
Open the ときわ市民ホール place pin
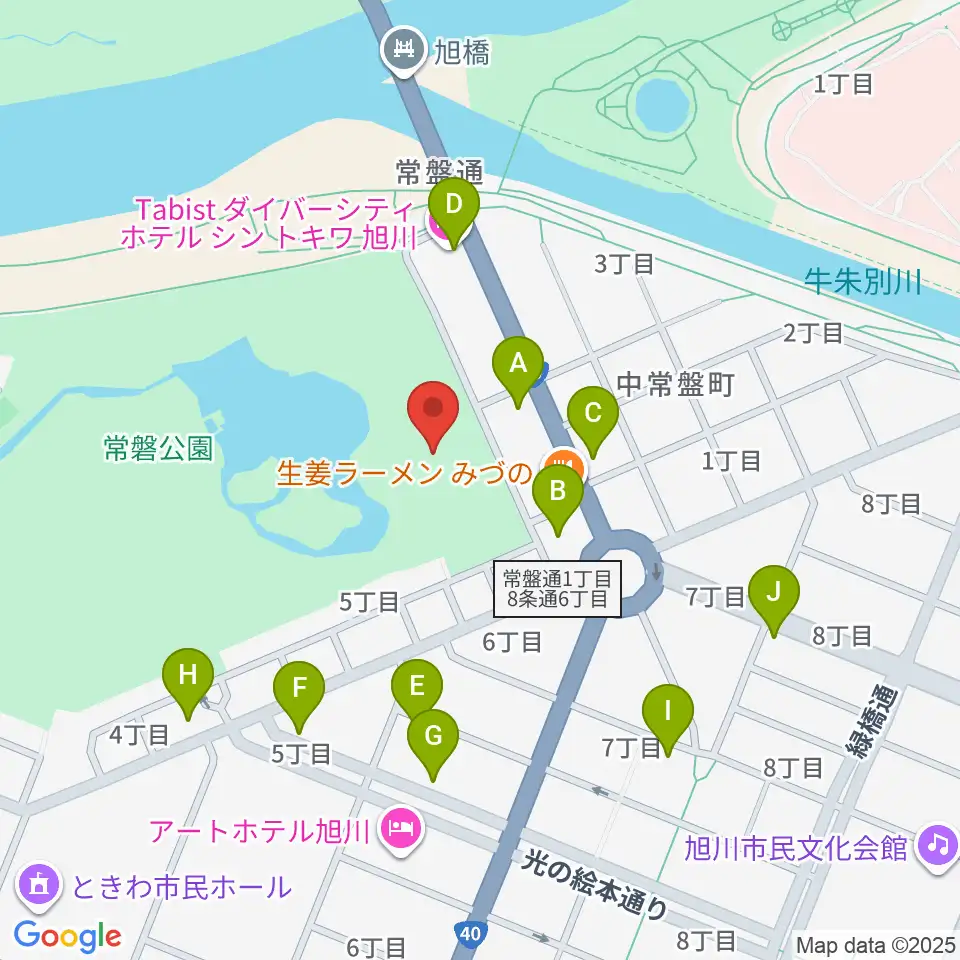39,887
